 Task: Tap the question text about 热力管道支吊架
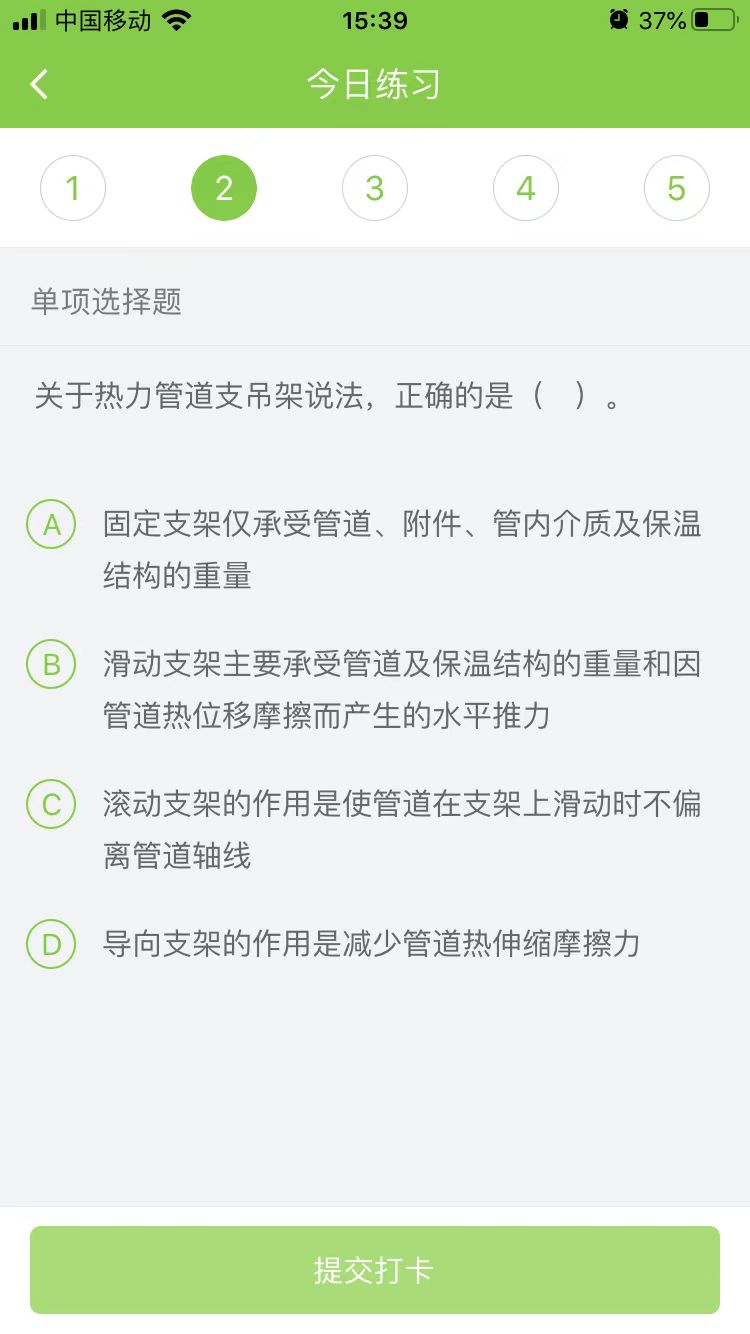pyautogui.click(x=325, y=396)
